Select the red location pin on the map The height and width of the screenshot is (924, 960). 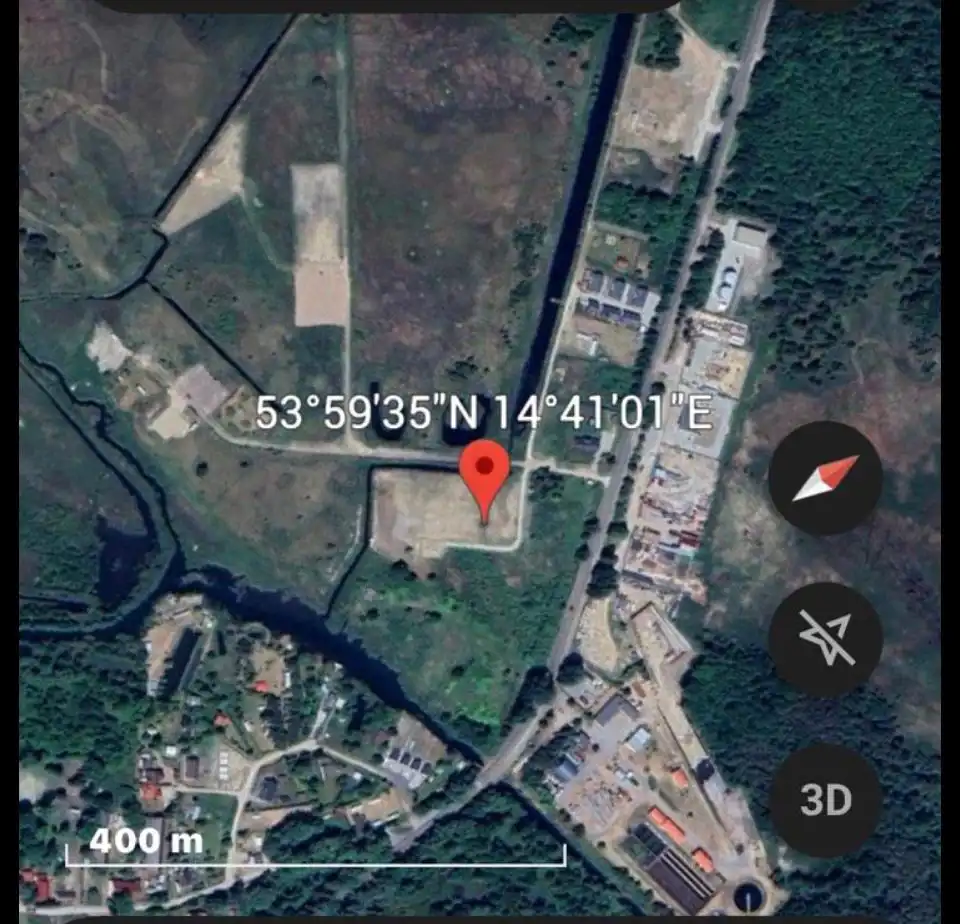point(485,473)
